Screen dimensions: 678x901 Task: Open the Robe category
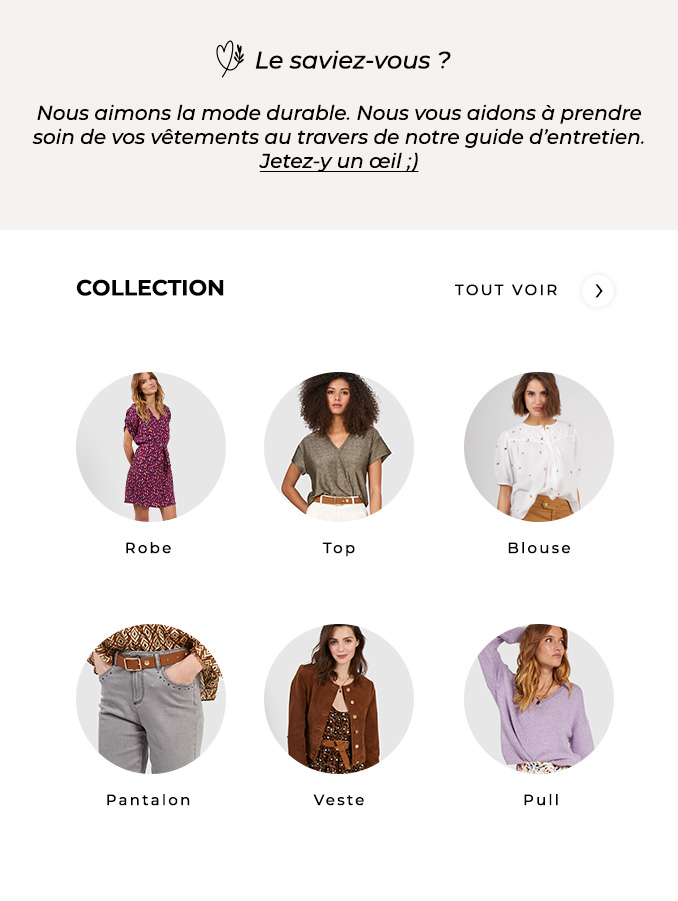tap(151, 447)
